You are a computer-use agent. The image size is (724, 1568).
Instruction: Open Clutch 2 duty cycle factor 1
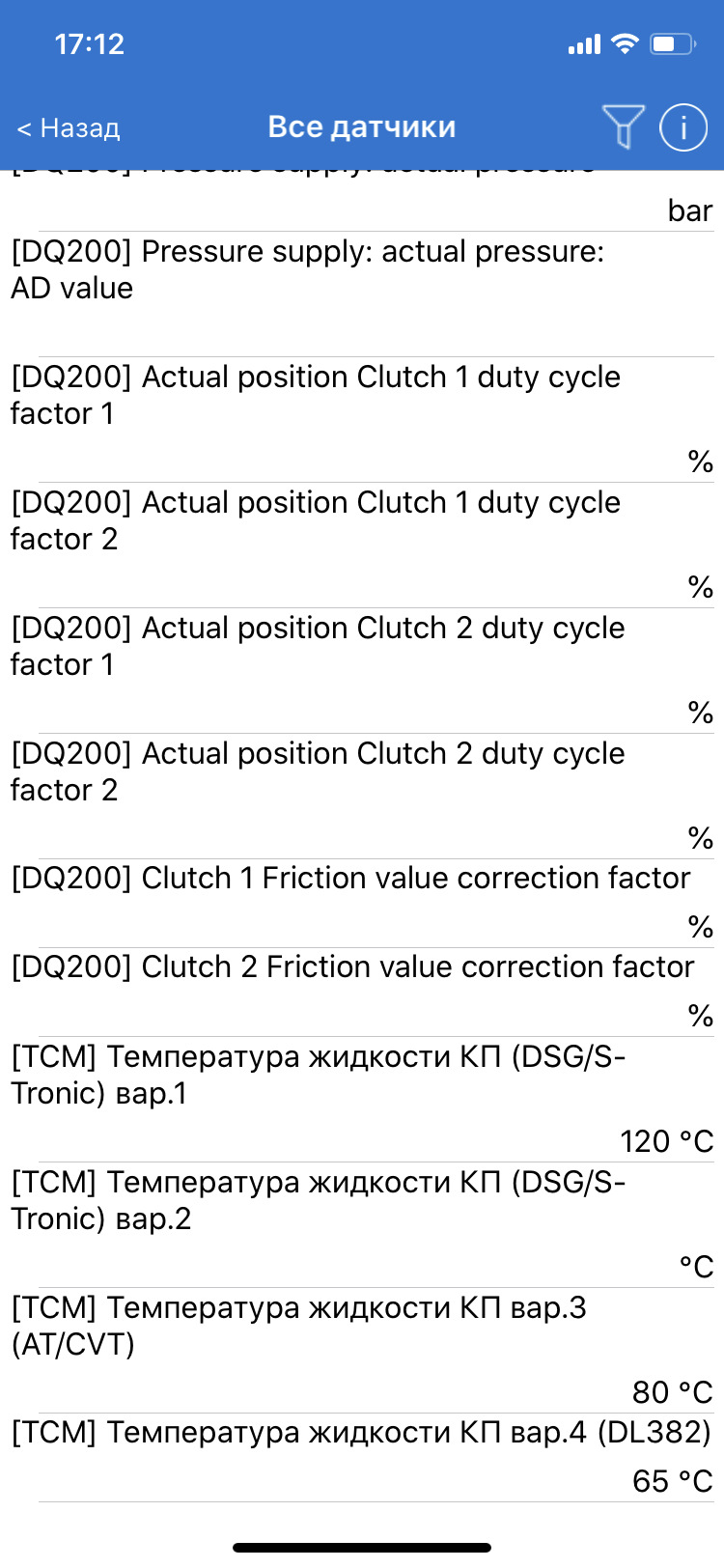click(362, 671)
